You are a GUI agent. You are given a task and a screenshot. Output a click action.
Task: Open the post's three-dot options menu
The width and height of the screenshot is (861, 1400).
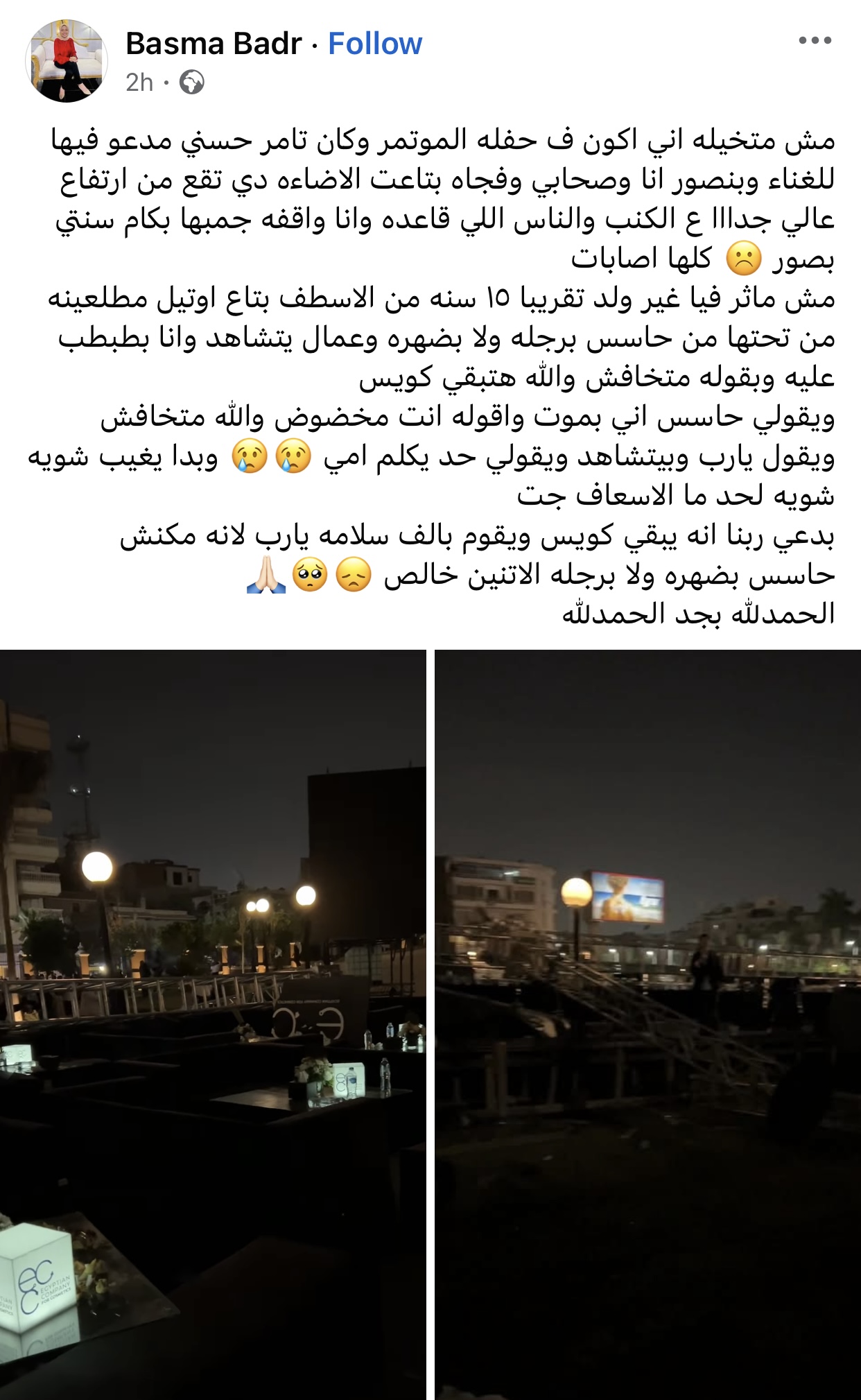(815, 41)
